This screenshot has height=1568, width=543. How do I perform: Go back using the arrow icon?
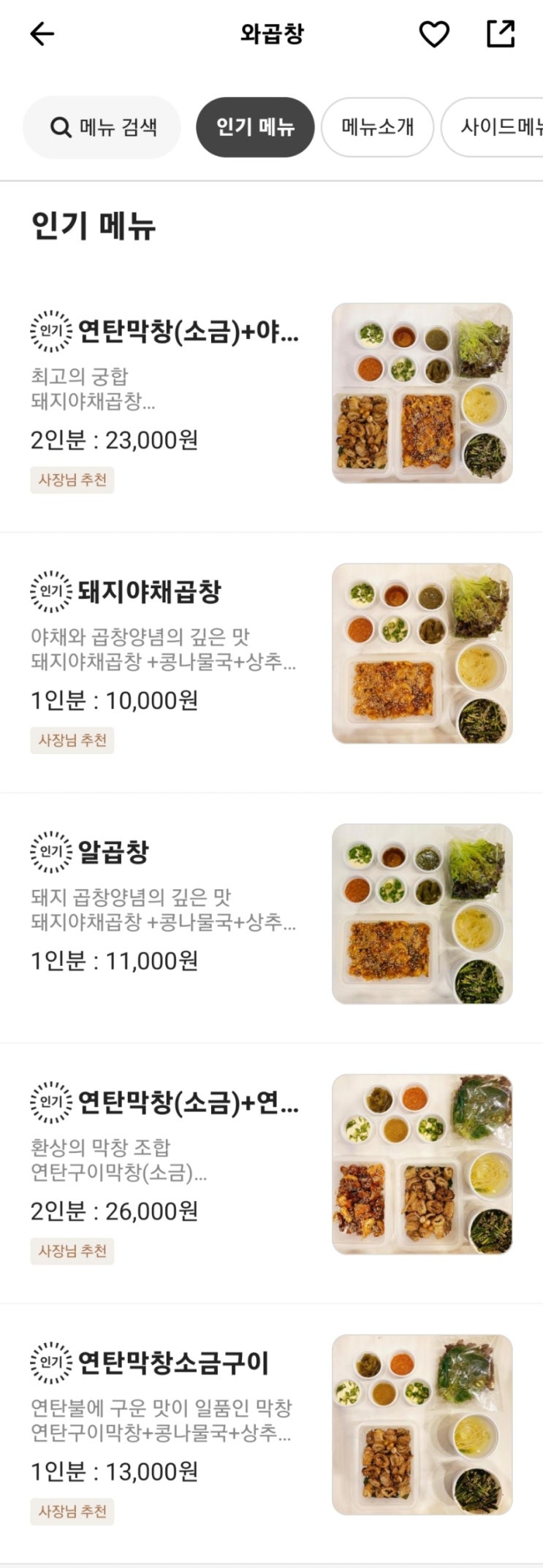click(x=42, y=34)
